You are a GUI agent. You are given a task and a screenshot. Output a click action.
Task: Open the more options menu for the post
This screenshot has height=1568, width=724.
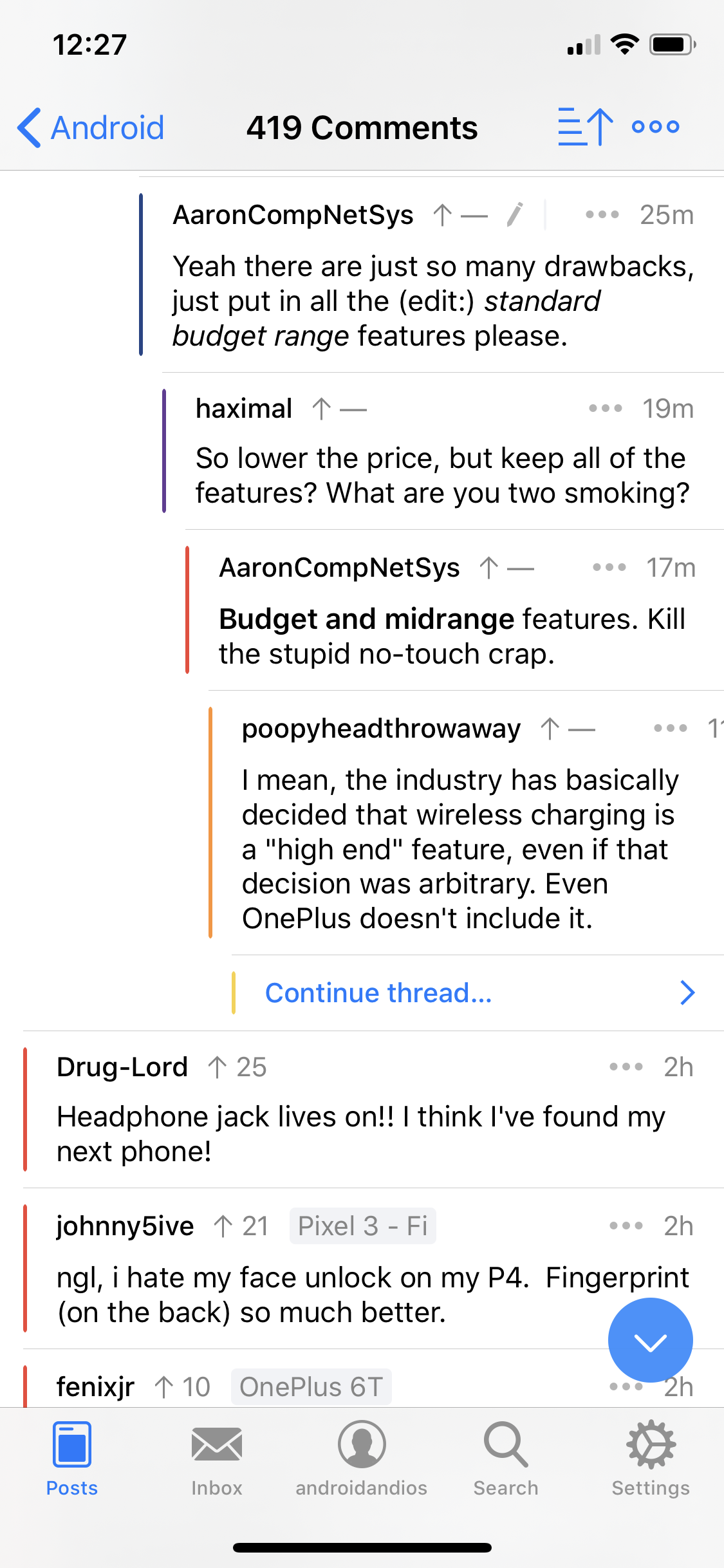(655, 127)
